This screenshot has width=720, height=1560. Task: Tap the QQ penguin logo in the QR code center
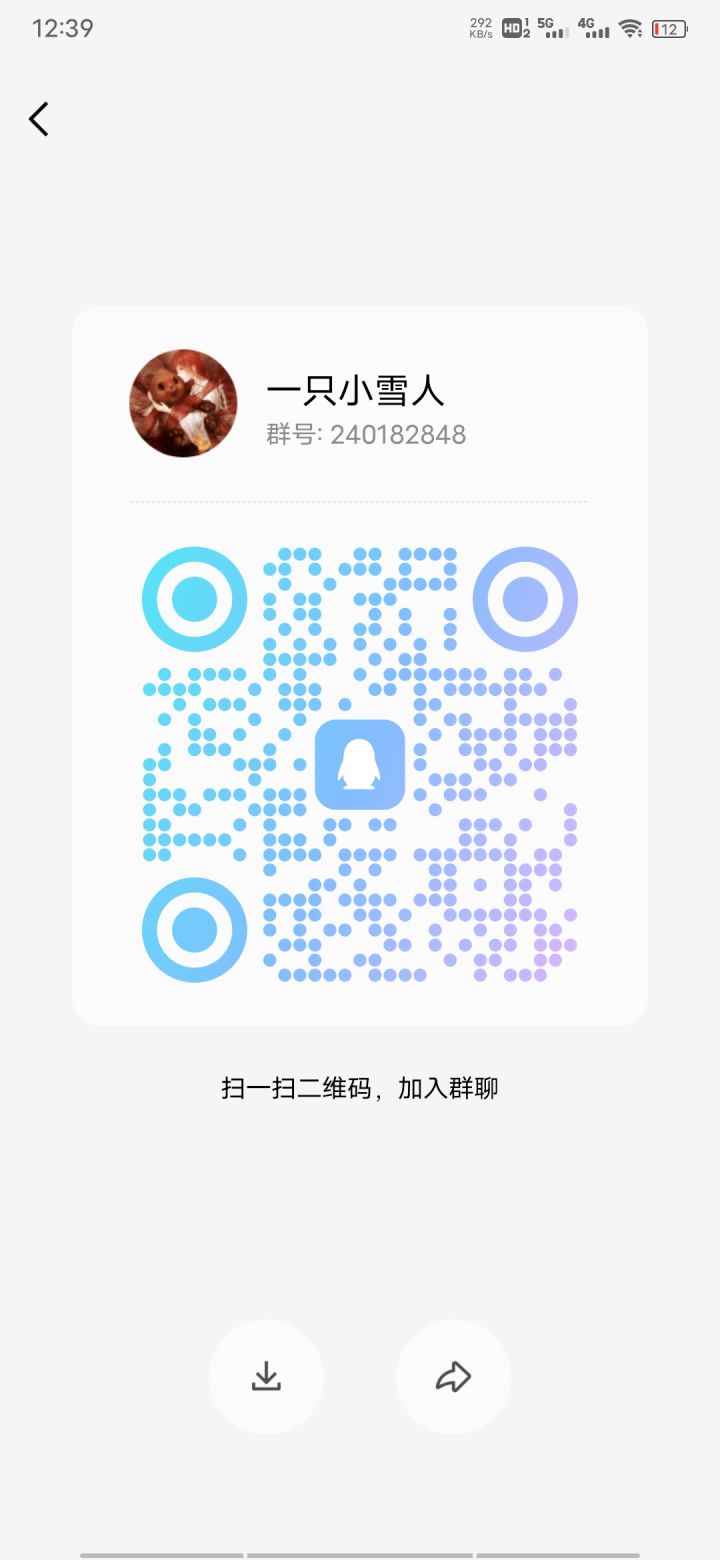359,763
